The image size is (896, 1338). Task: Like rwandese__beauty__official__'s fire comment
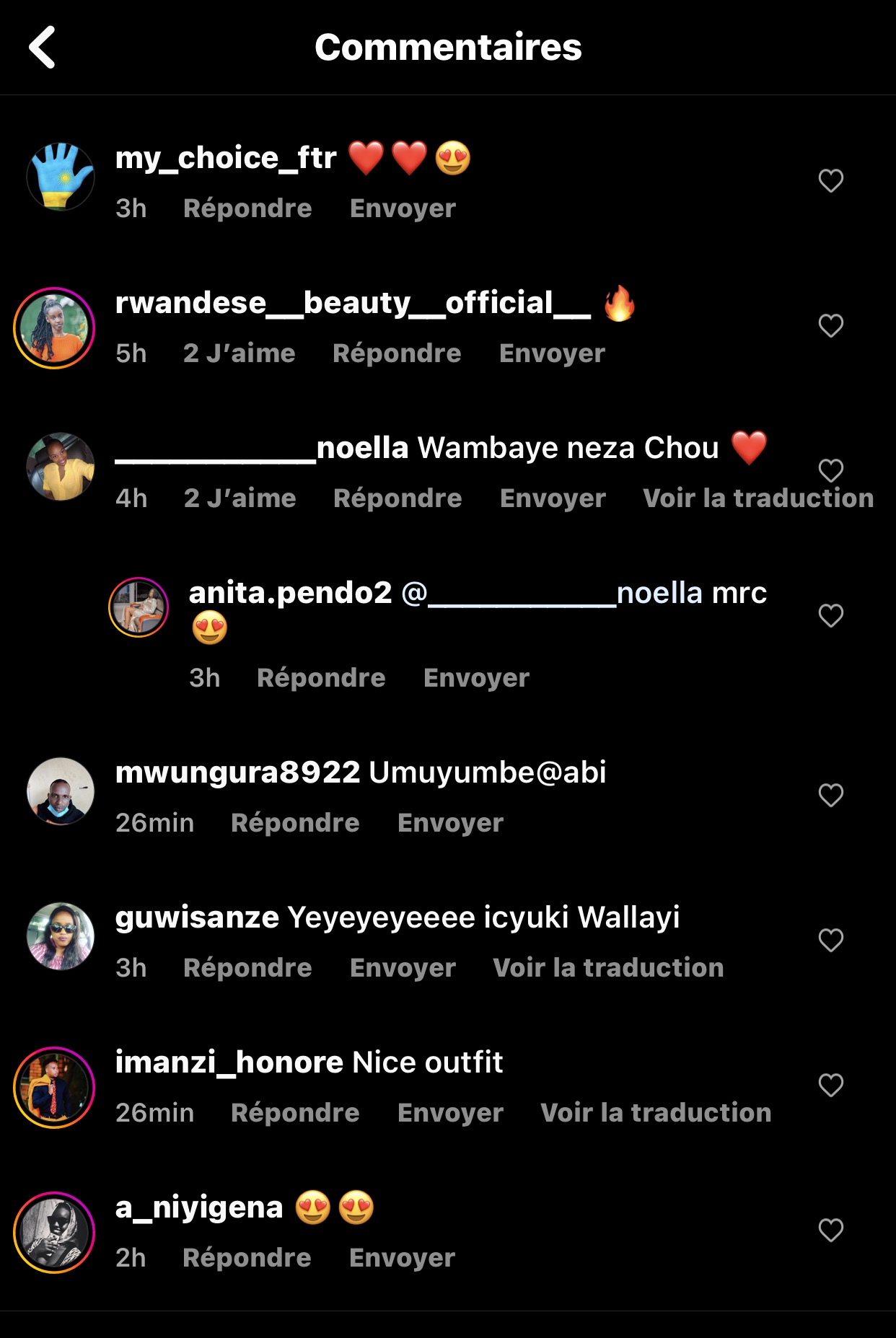(830, 325)
